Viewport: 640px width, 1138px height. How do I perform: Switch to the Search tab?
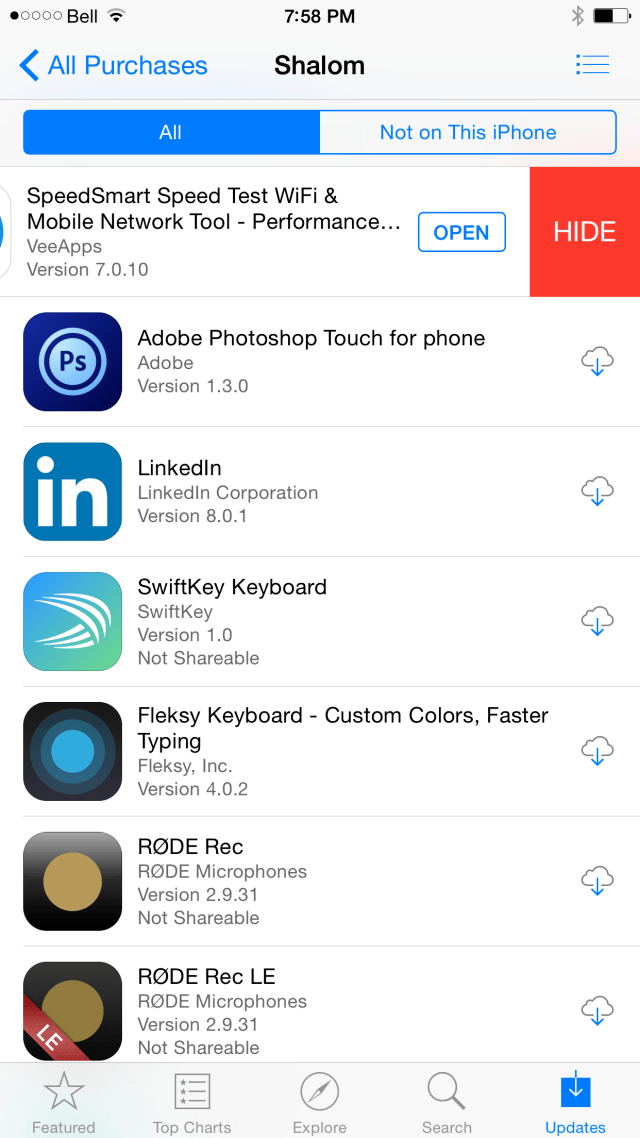[447, 1102]
